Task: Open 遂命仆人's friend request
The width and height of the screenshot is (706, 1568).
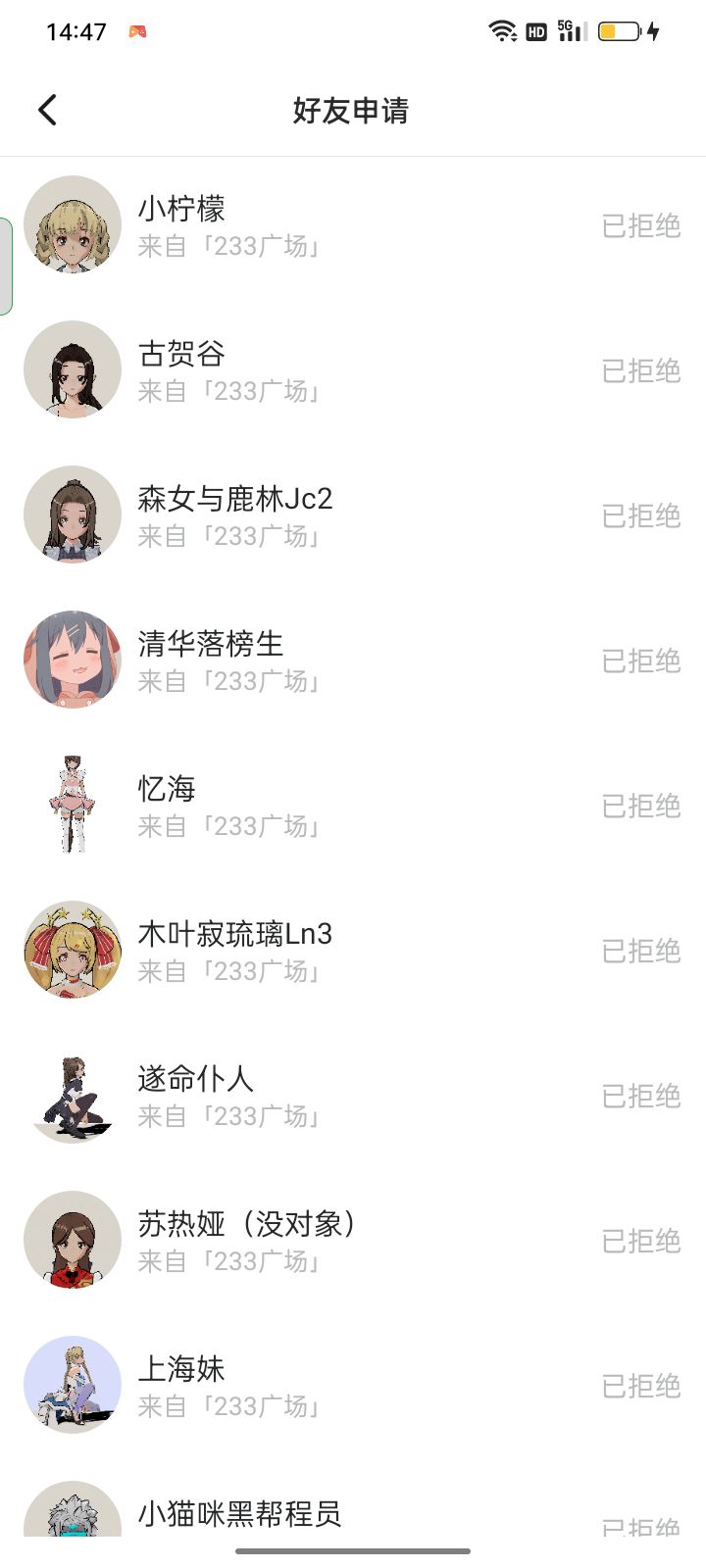Action: coord(353,1096)
